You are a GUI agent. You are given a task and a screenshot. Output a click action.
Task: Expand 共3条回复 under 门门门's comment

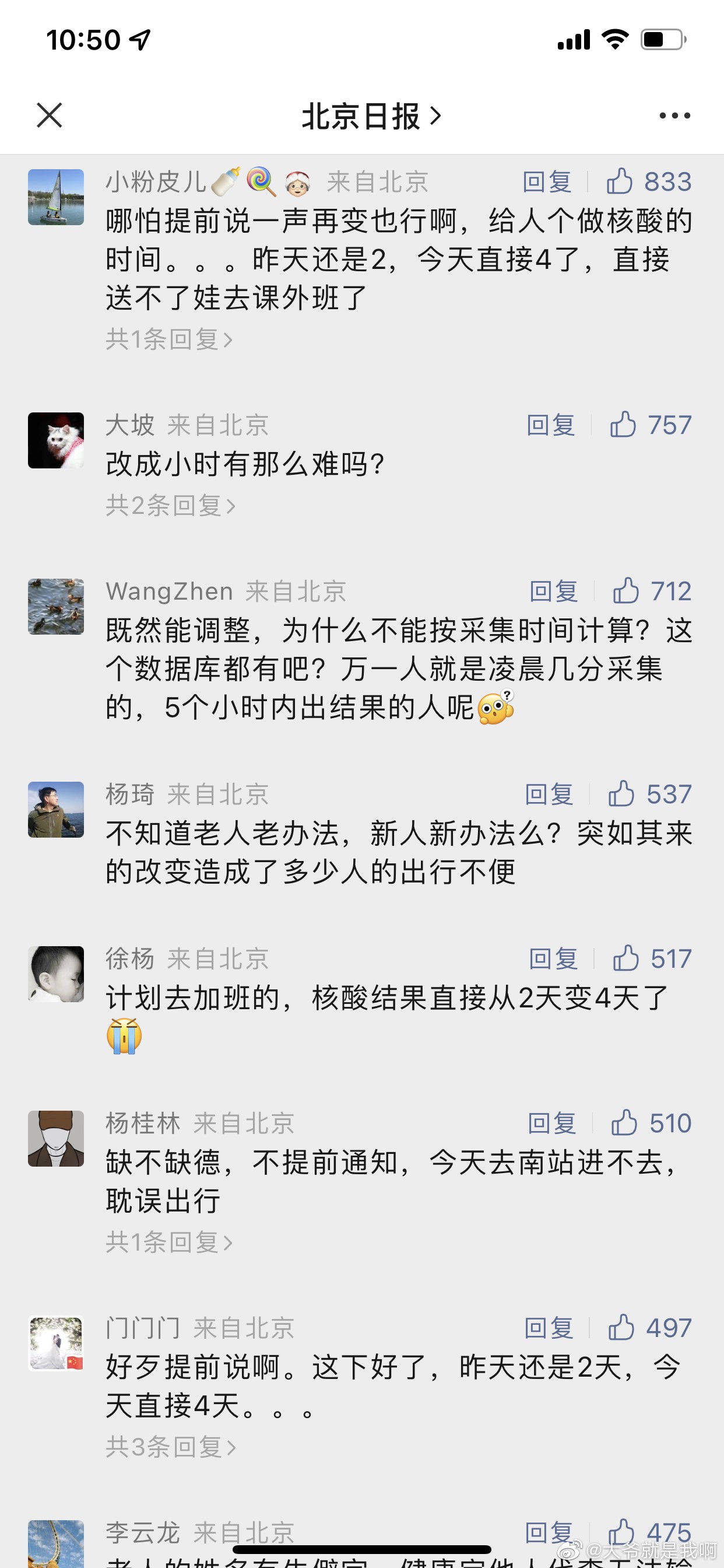[x=170, y=1447]
